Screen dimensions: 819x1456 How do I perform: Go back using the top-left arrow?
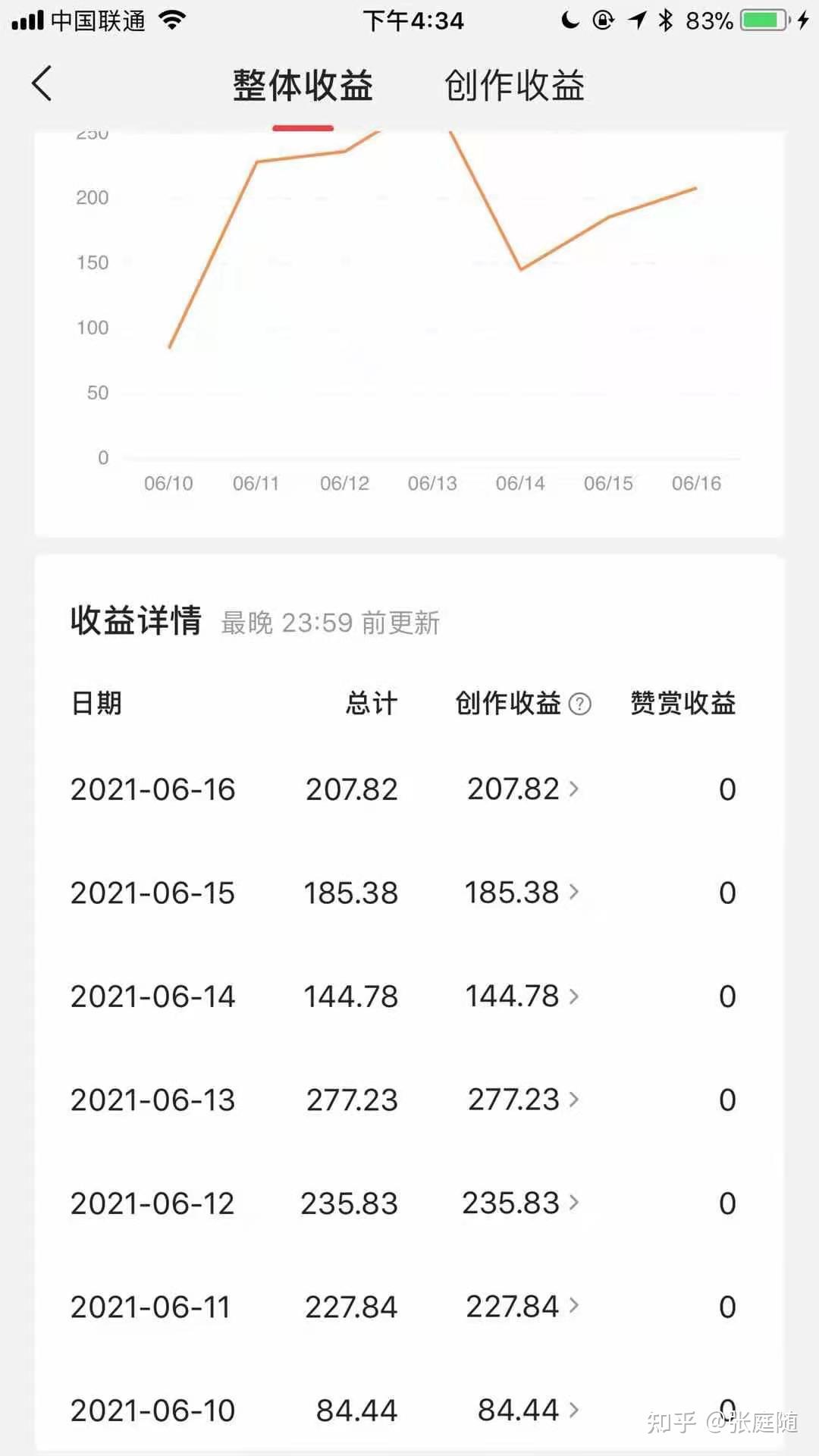(x=42, y=83)
